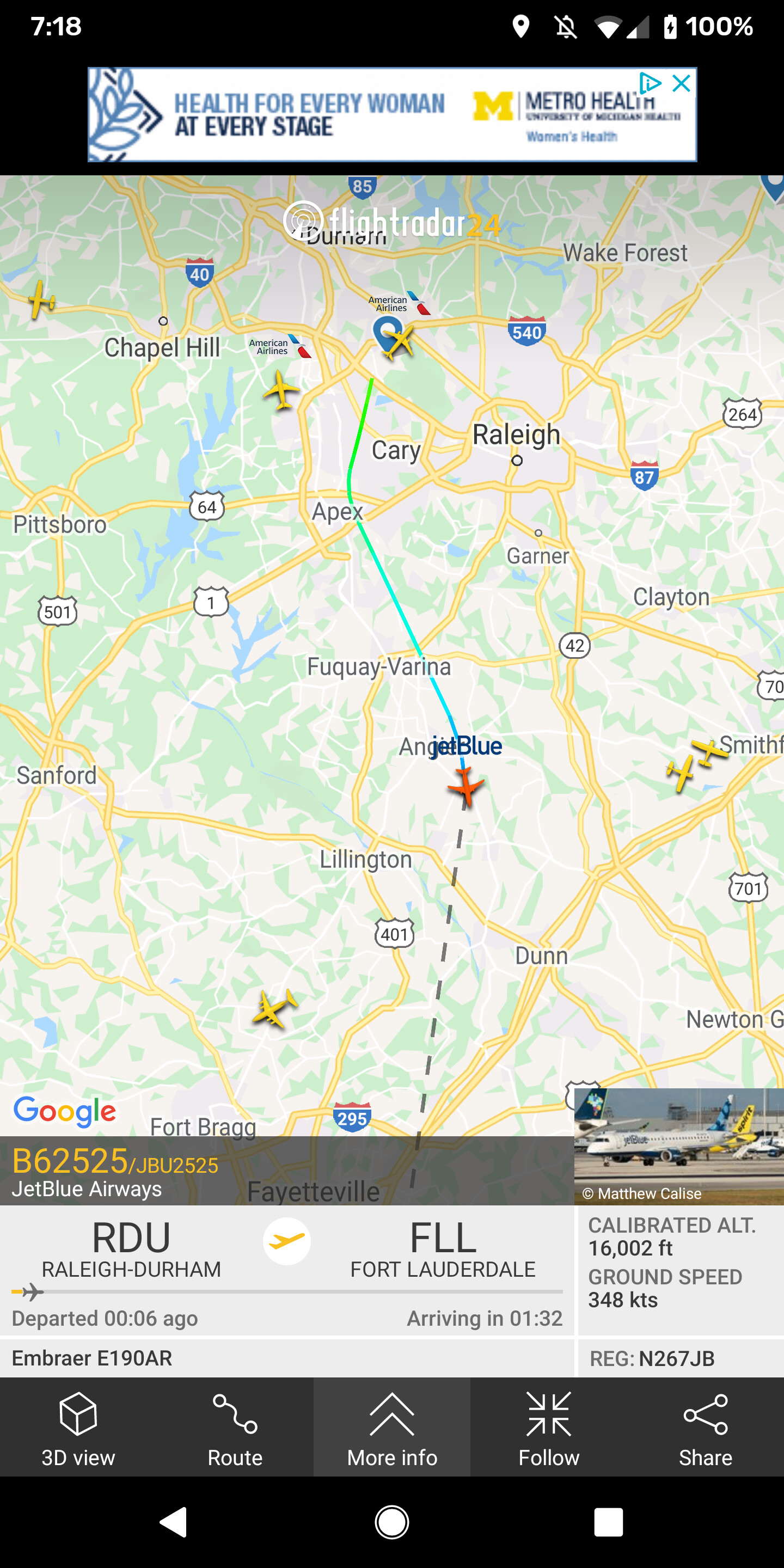Close the Metro Health ad banner

(x=682, y=83)
